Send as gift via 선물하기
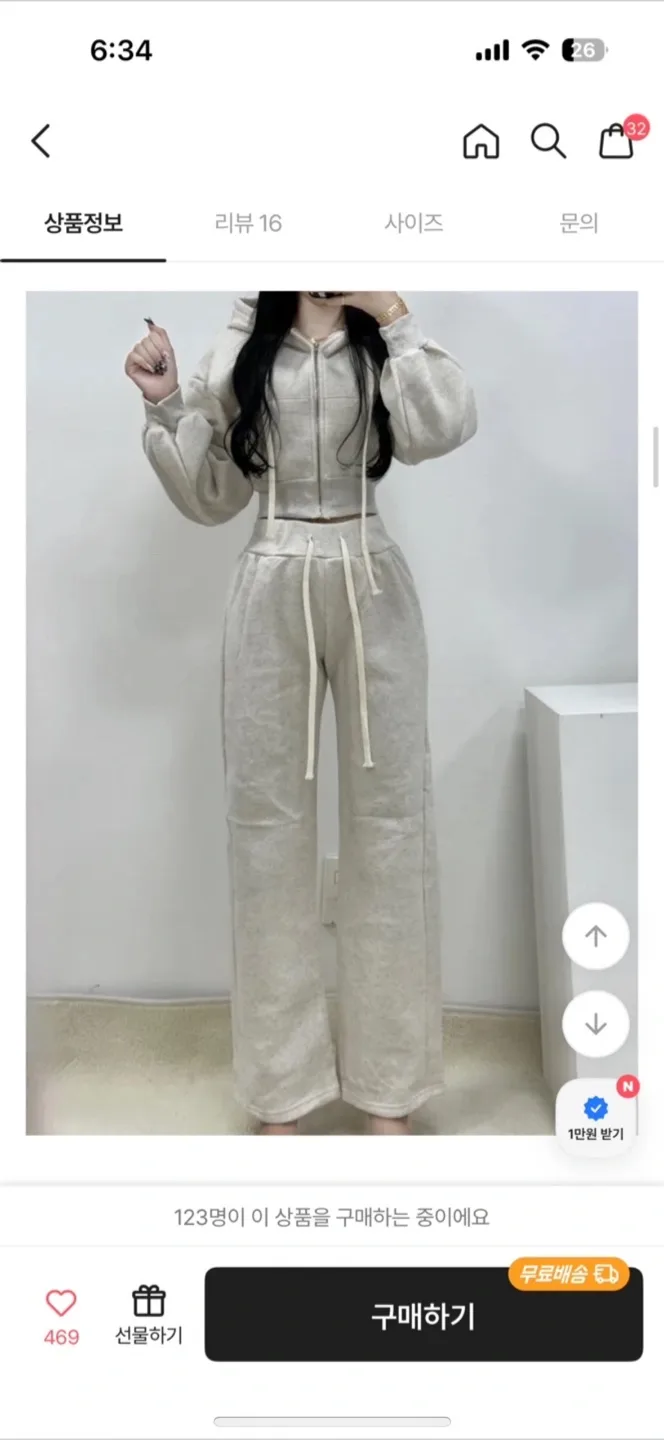The width and height of the screenshot is (664, 1440). click(149, 1314)
